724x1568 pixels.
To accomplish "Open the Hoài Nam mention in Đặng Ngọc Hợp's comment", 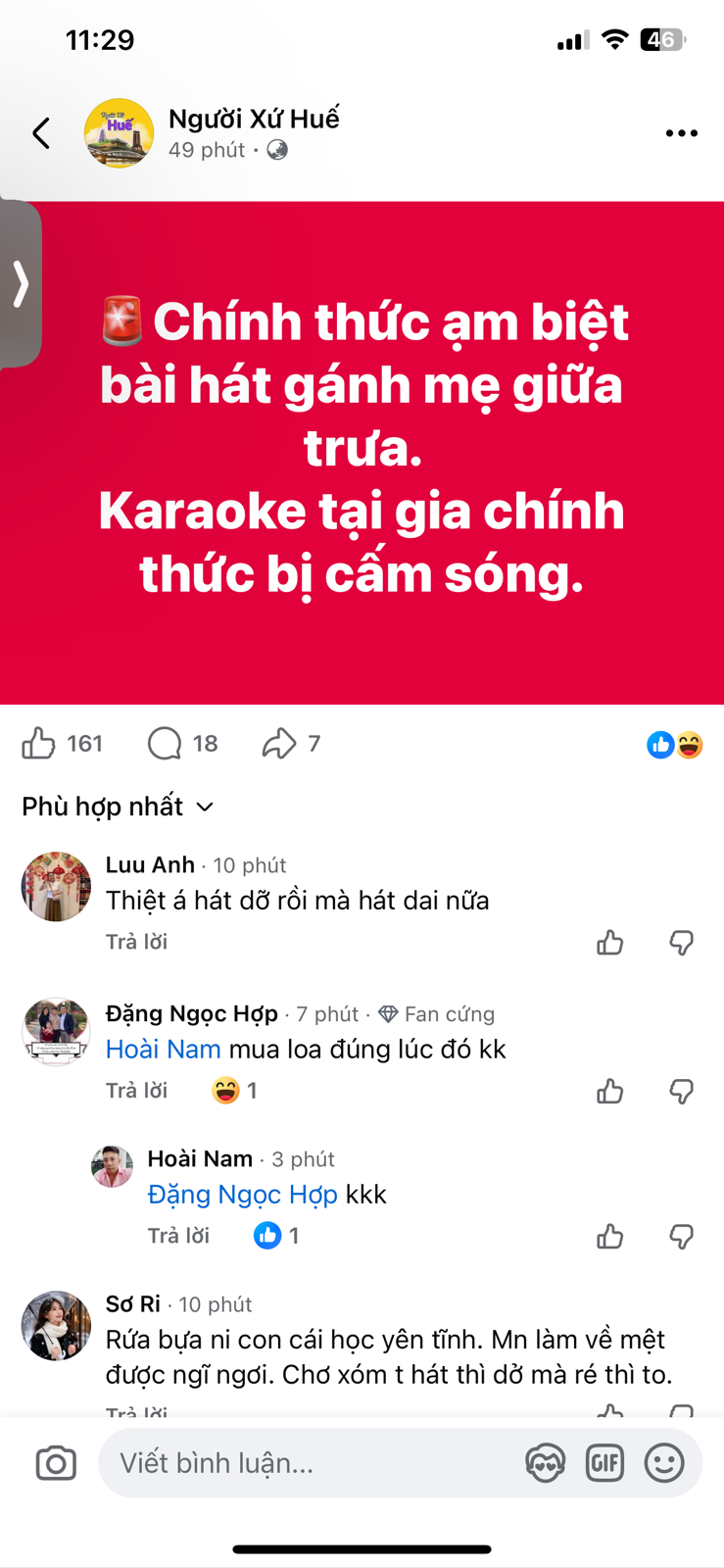I will coord(163,1050).
